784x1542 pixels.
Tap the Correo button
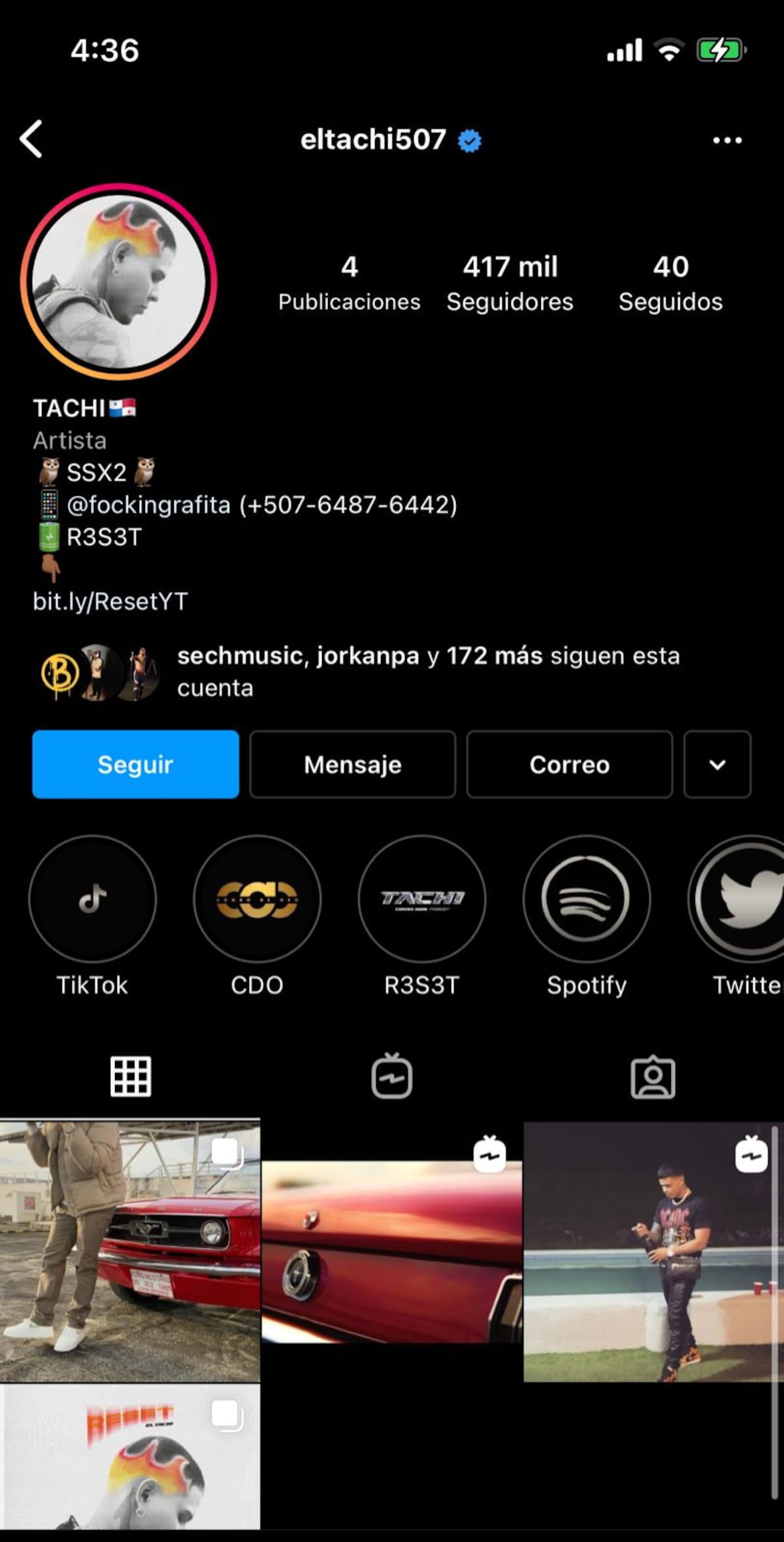(x=569, y=765)
